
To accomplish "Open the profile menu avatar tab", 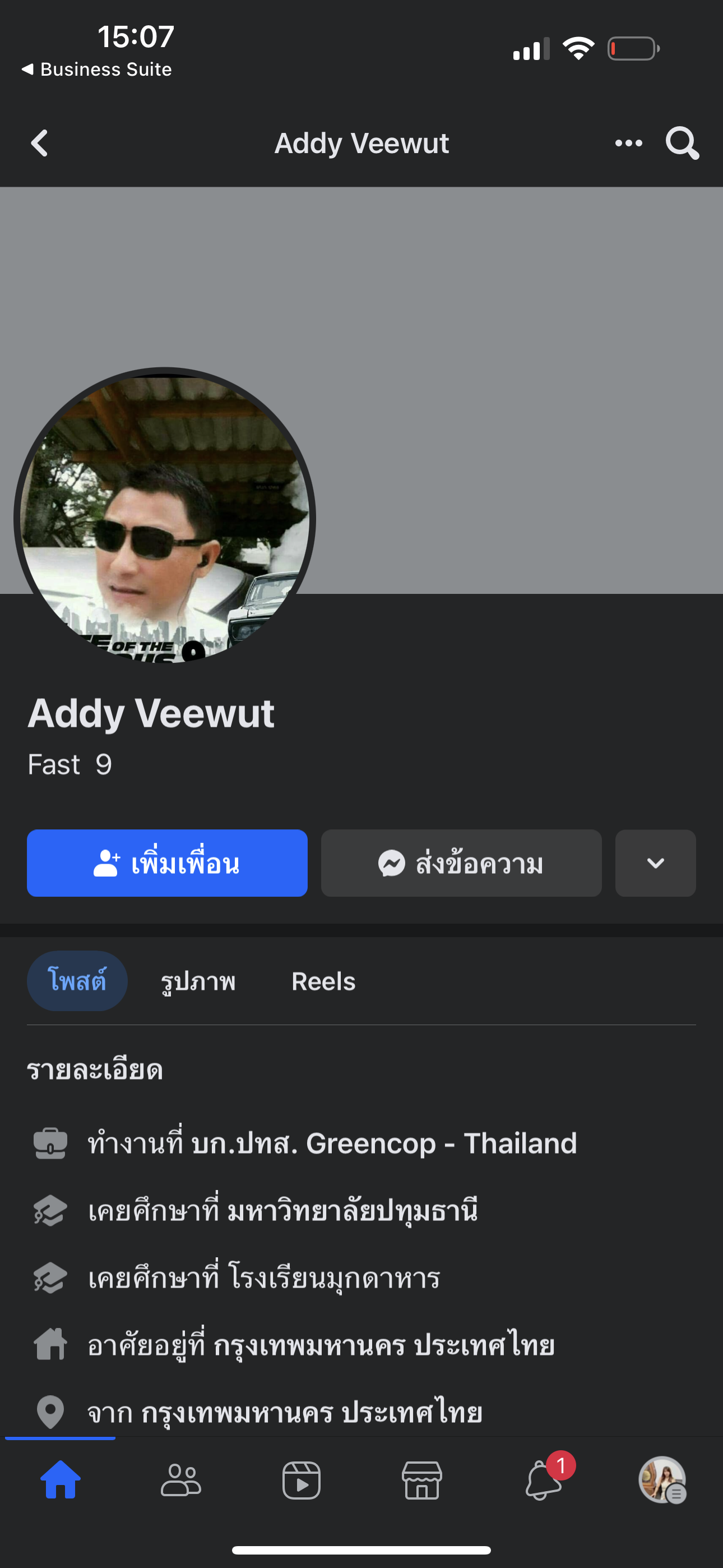I will click(662, 1480).
